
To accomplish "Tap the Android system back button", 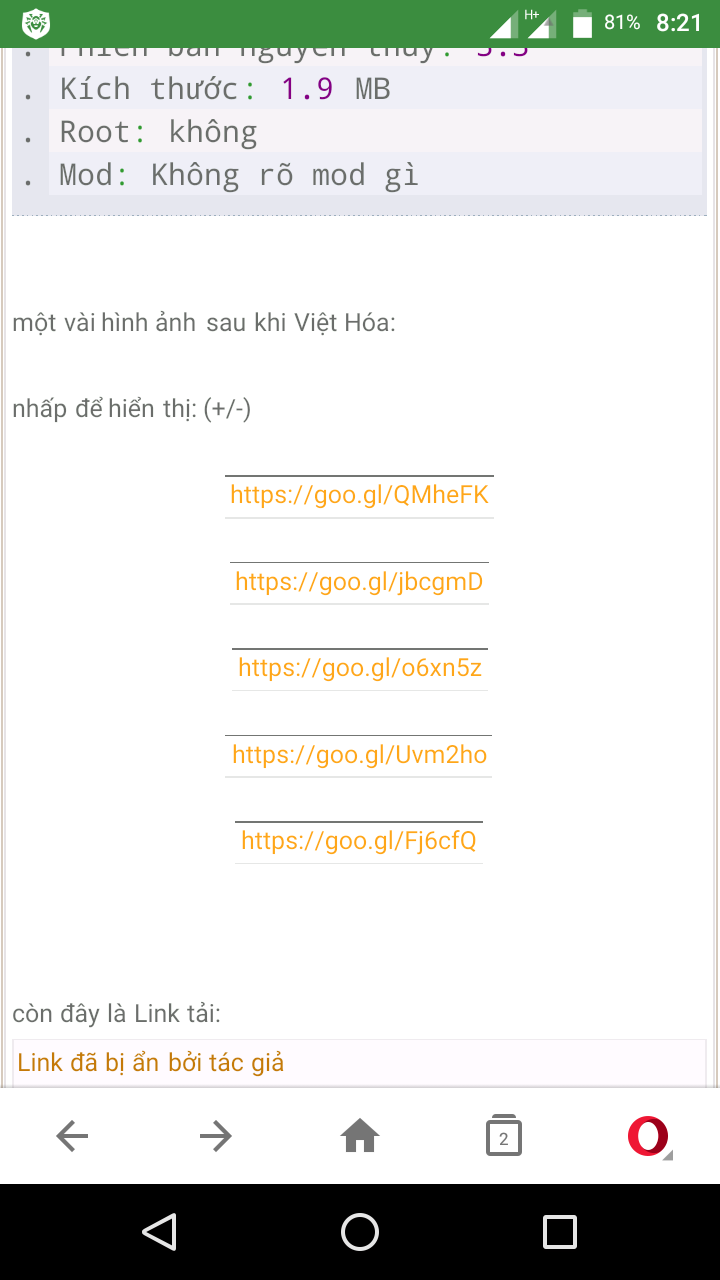I will [x=160, y=1232].
